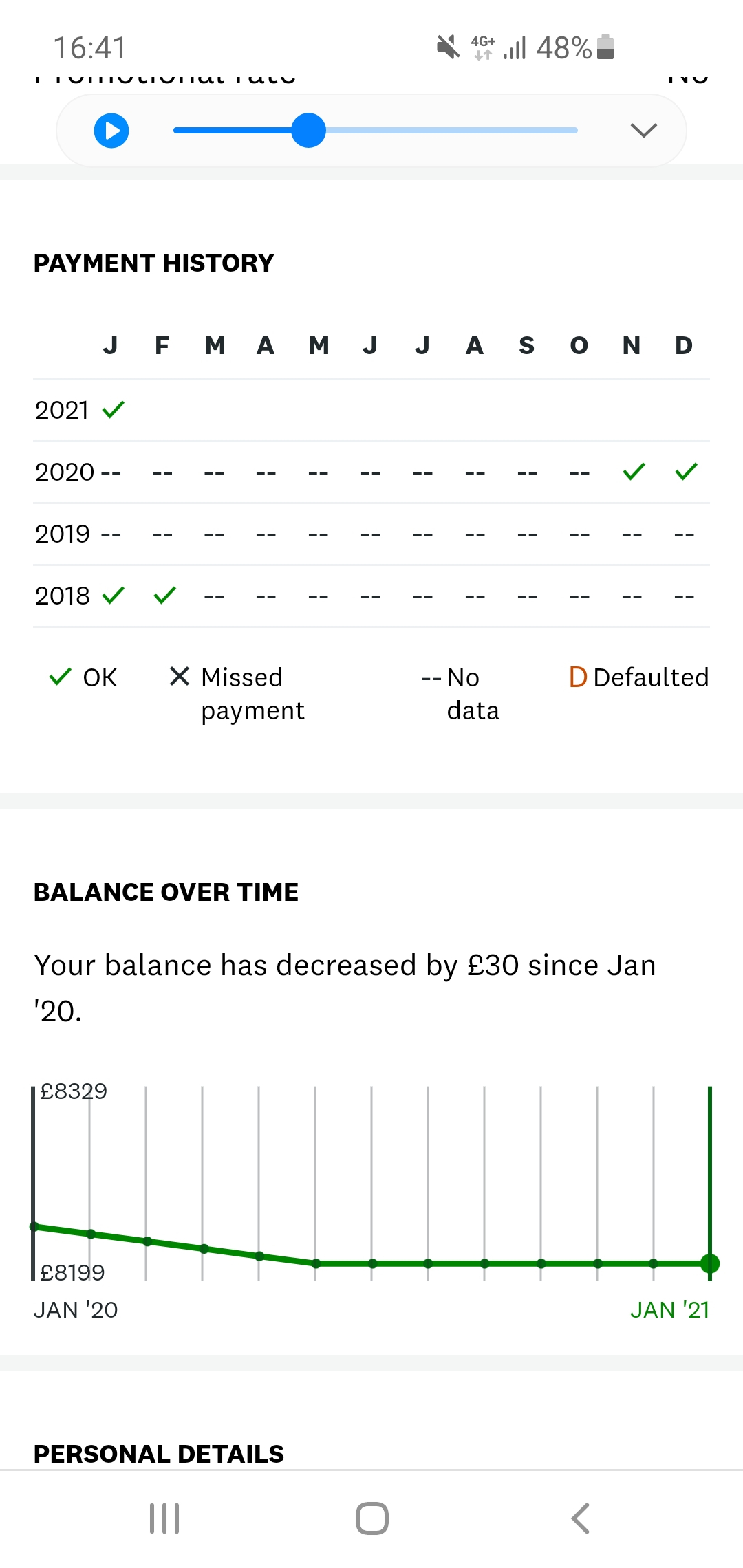Expand the player with the chevron

[x=644, y=130]
